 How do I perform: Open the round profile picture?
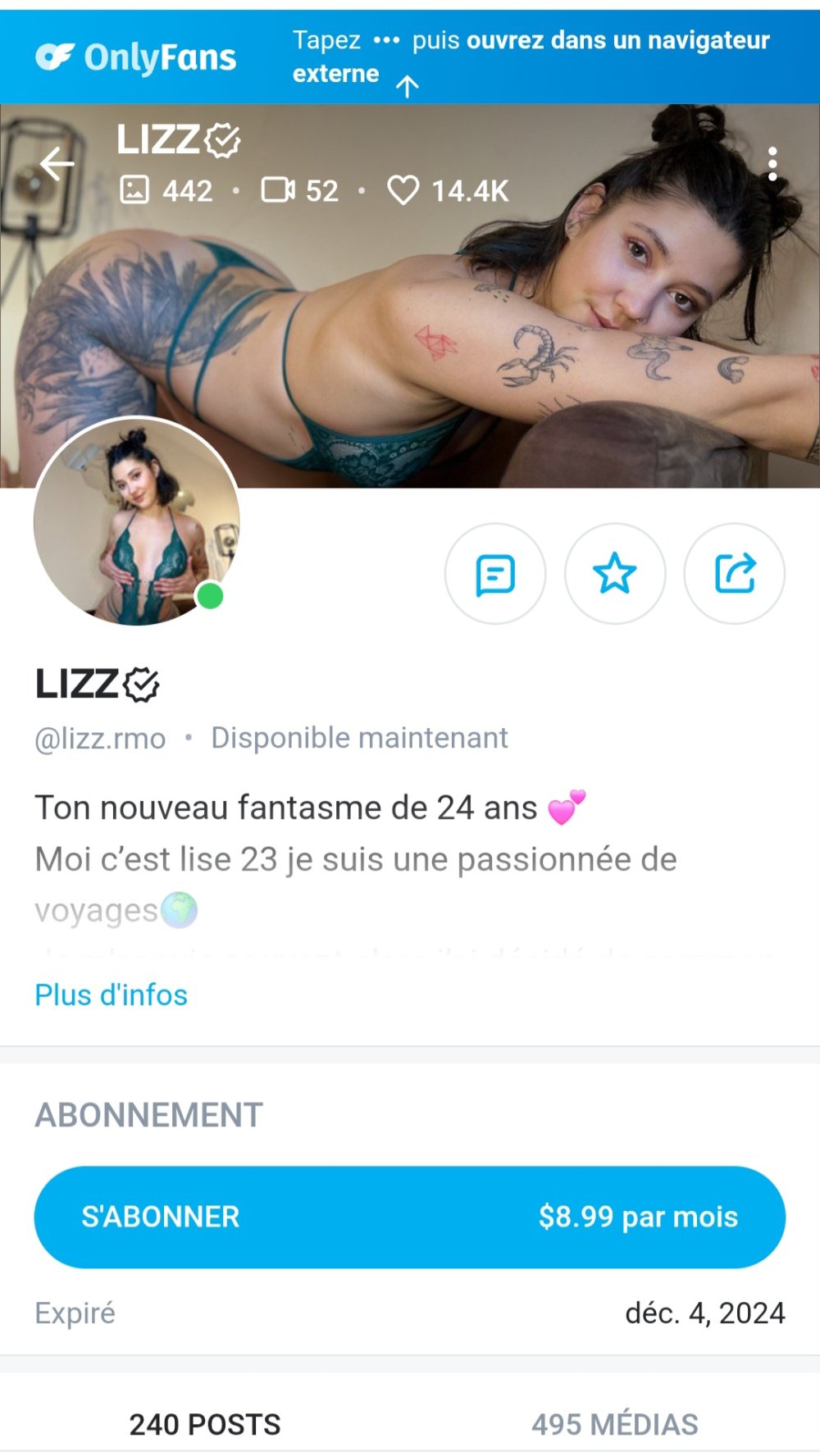coord(136,521)
